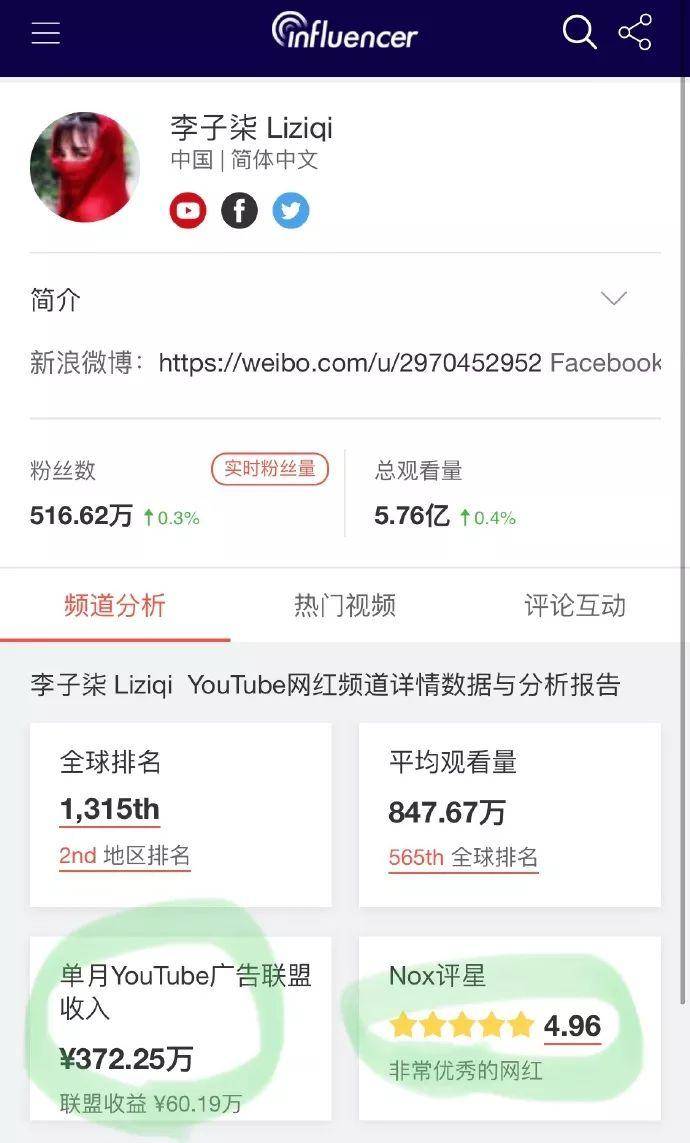Open the 4.96 Nox rating link
This screenshot has height=1143, width=690.
pos(572,1026)
